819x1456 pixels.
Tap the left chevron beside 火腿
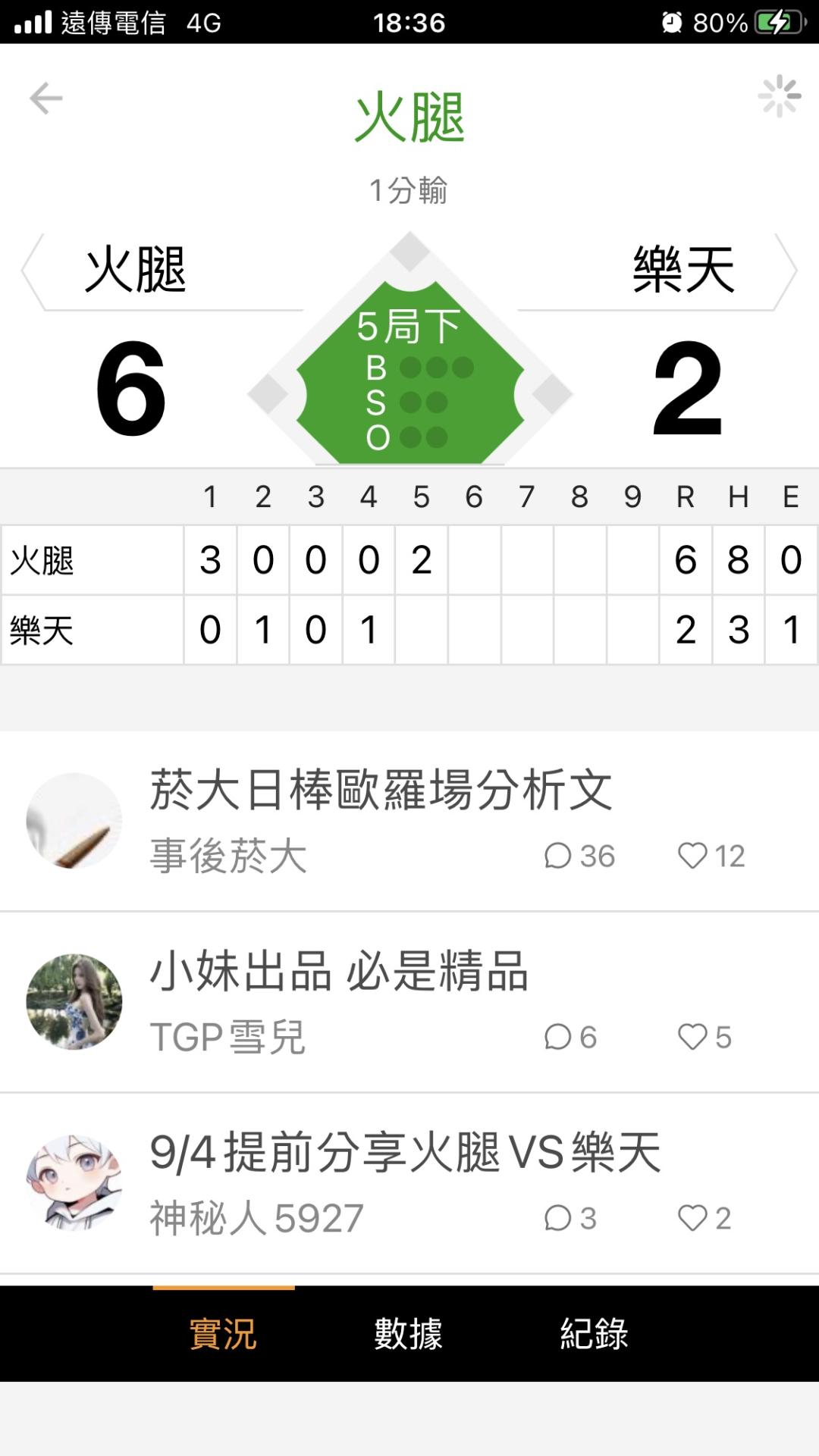32,271
